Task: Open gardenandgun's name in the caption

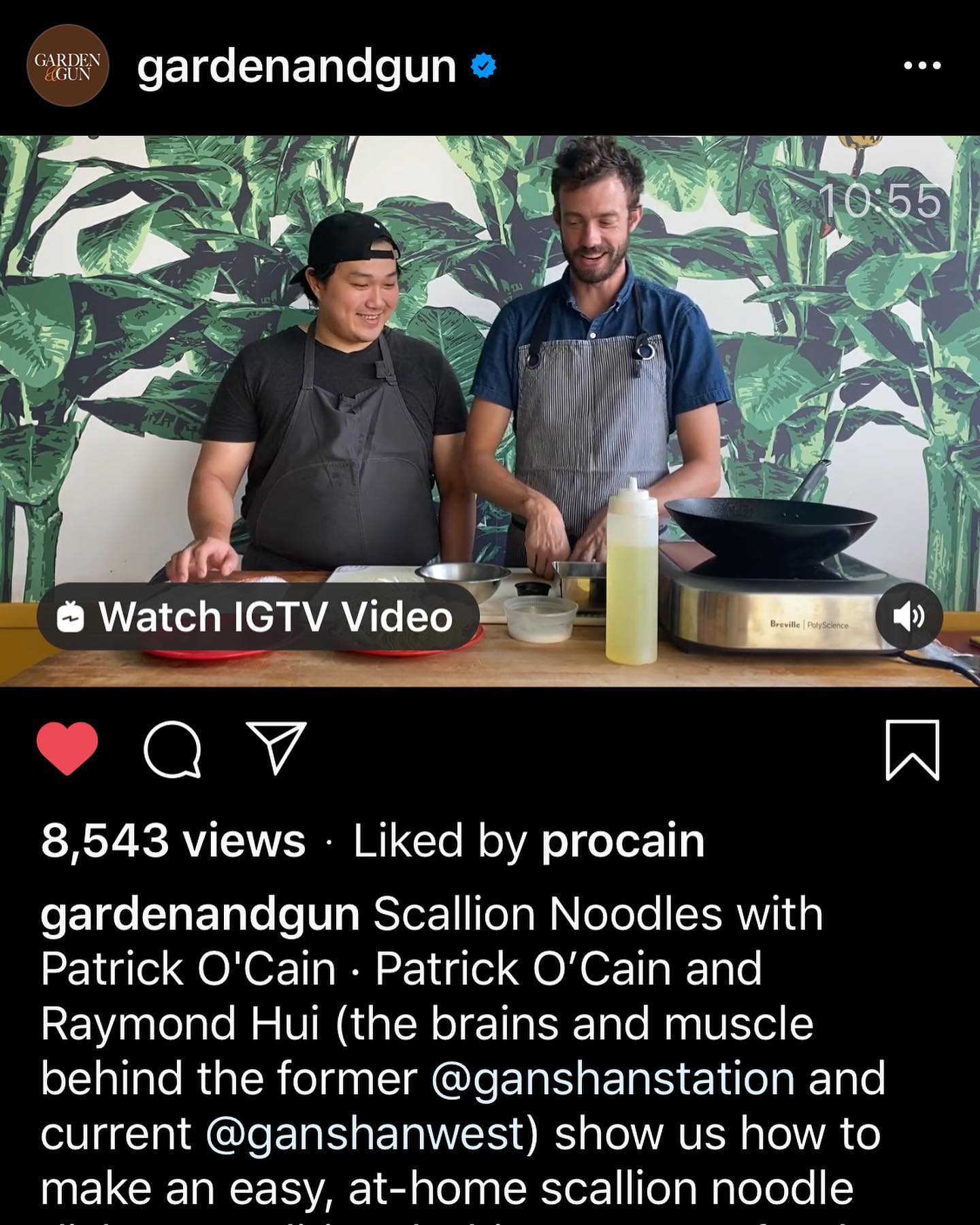Action: pyautogui.click(x=200, y=914)
